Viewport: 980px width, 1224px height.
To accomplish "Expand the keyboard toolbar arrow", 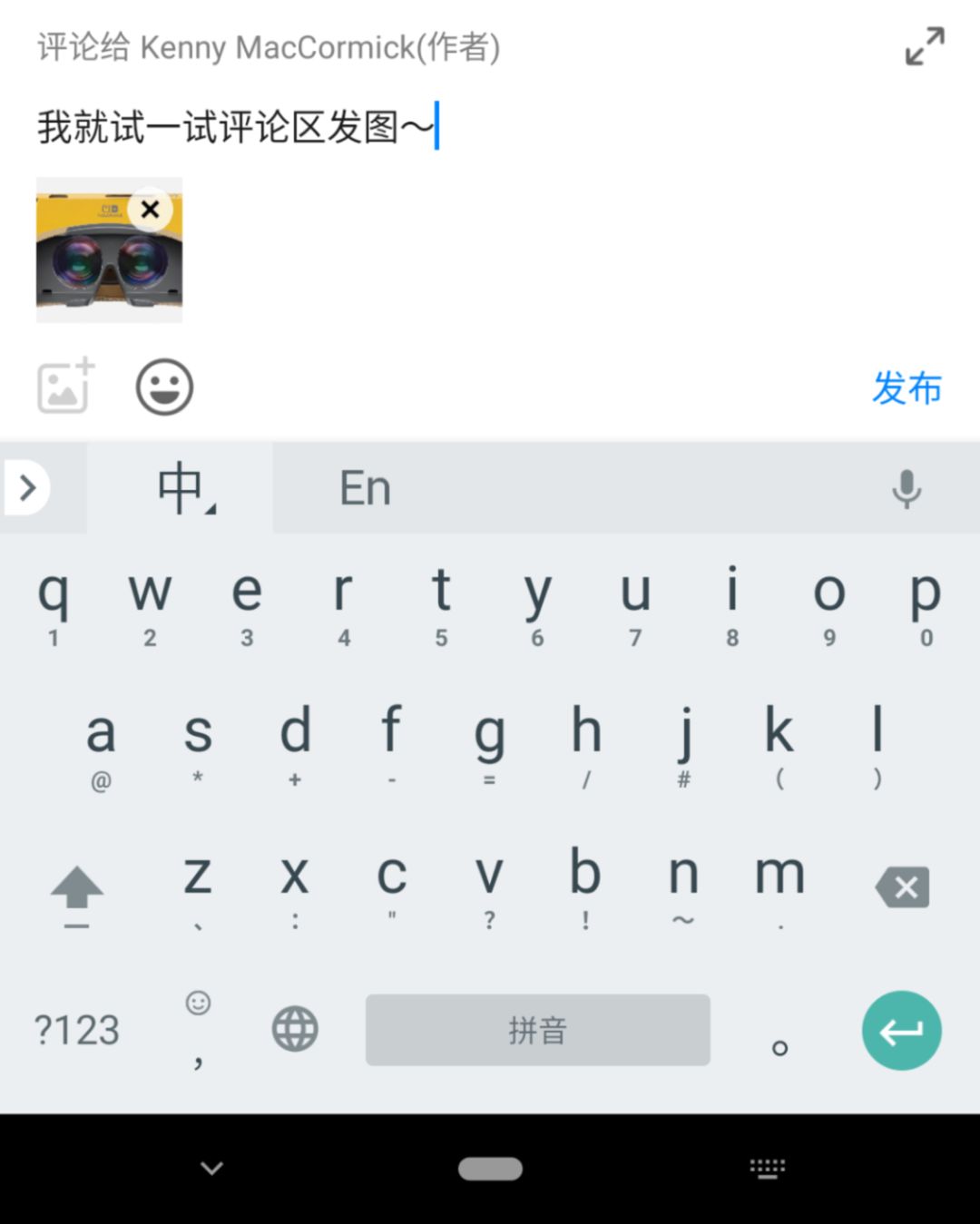I will coord(27,488).
